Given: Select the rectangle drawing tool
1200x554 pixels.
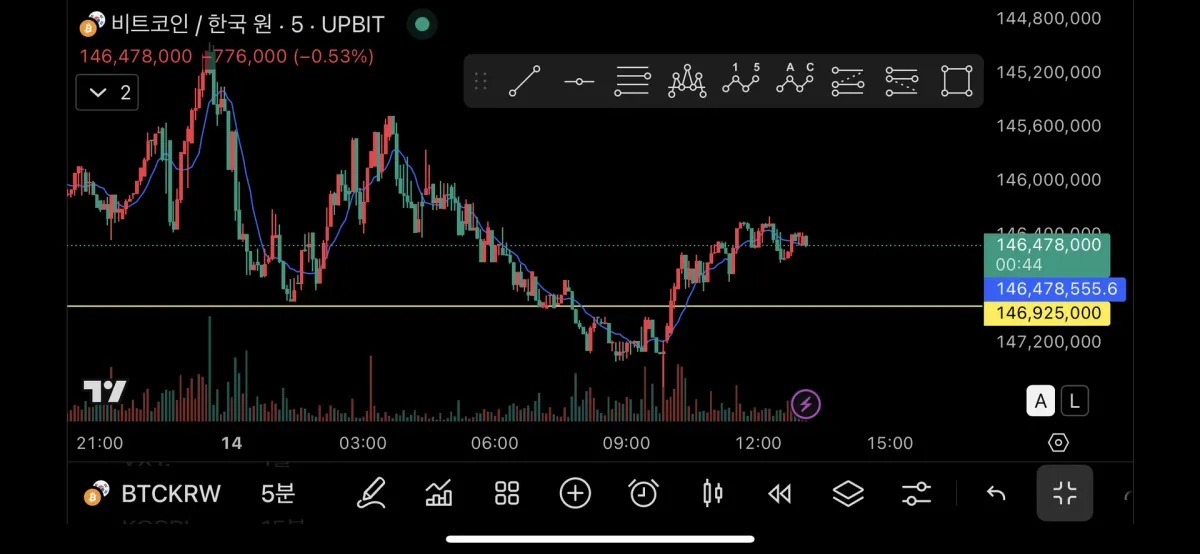Looking at the screenshot, I should point(957,81).
